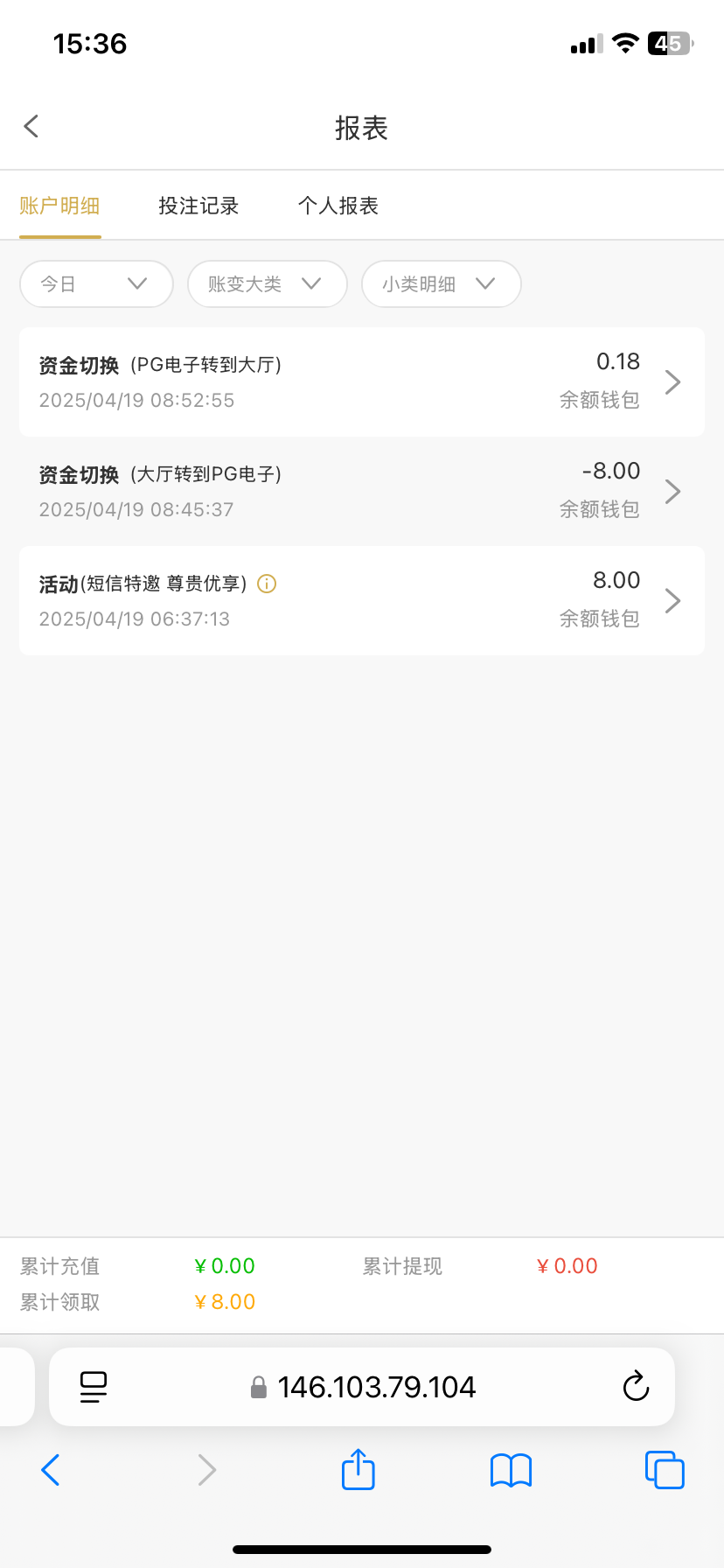Open Safari bookmarks
Image resolution: width=724 pixels, height=1568 pixels.
click(x=512, y=1471)
